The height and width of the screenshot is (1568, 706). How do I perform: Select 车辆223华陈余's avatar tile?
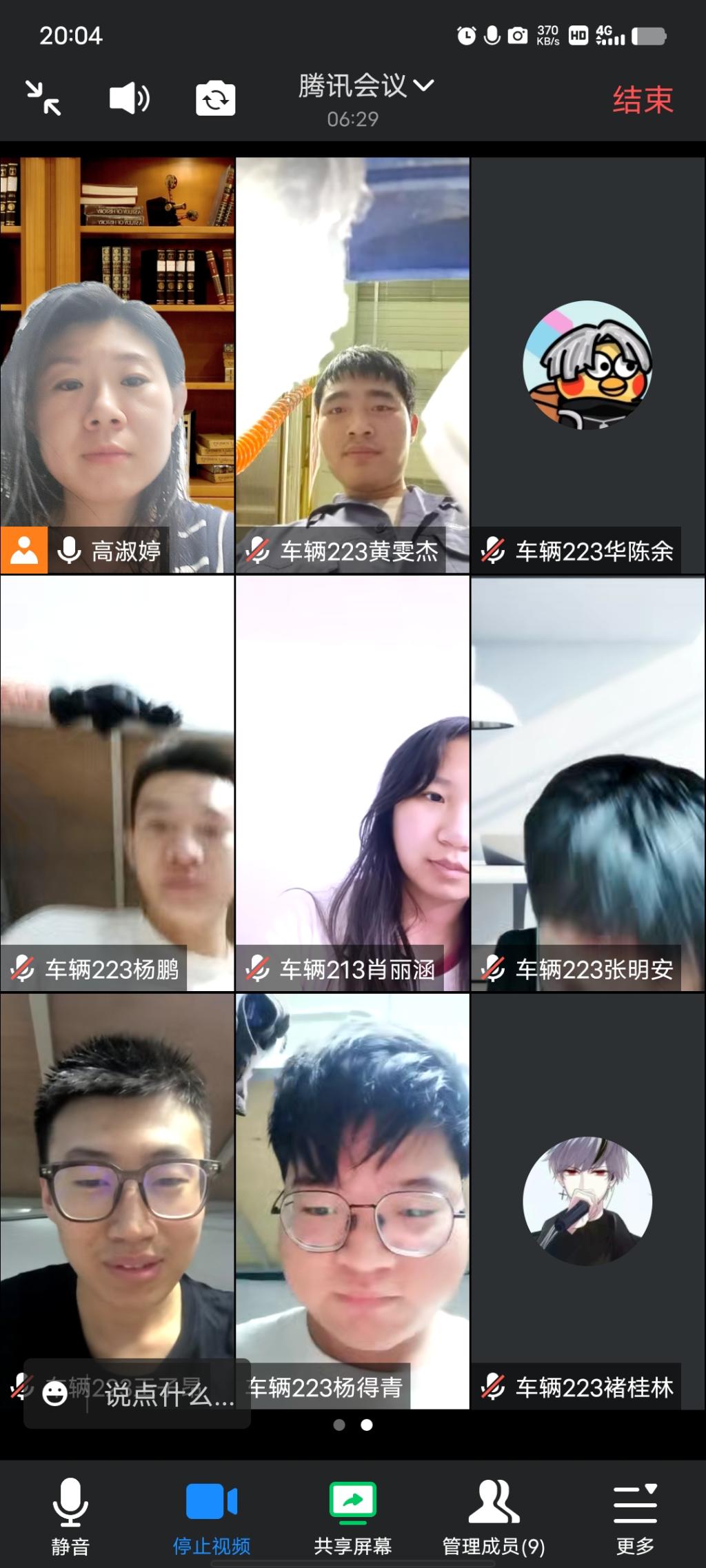click(588, 365)
